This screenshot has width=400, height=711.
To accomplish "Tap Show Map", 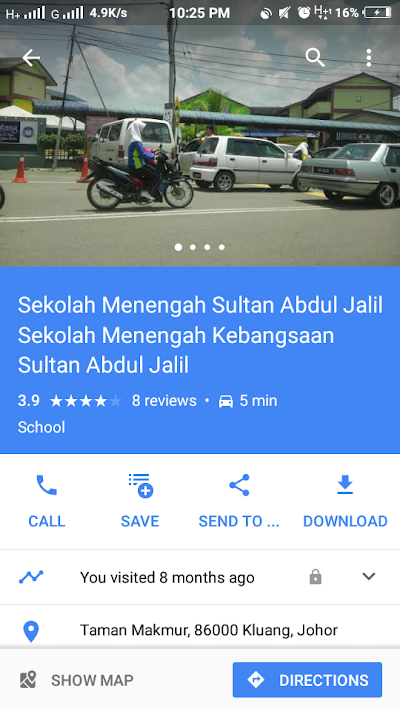I will (x=77, y=680).
